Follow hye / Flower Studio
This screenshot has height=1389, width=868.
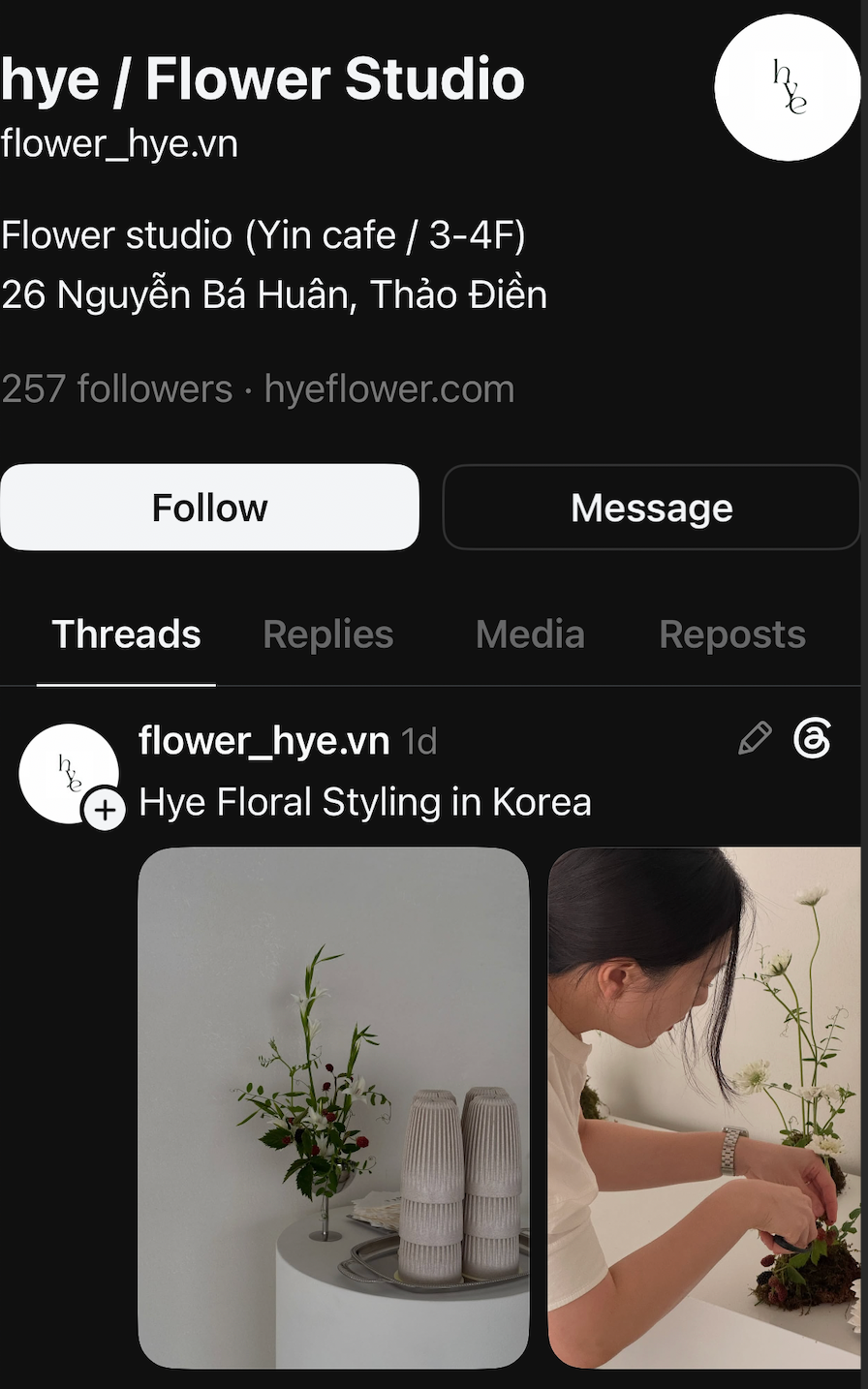point(209,508)
